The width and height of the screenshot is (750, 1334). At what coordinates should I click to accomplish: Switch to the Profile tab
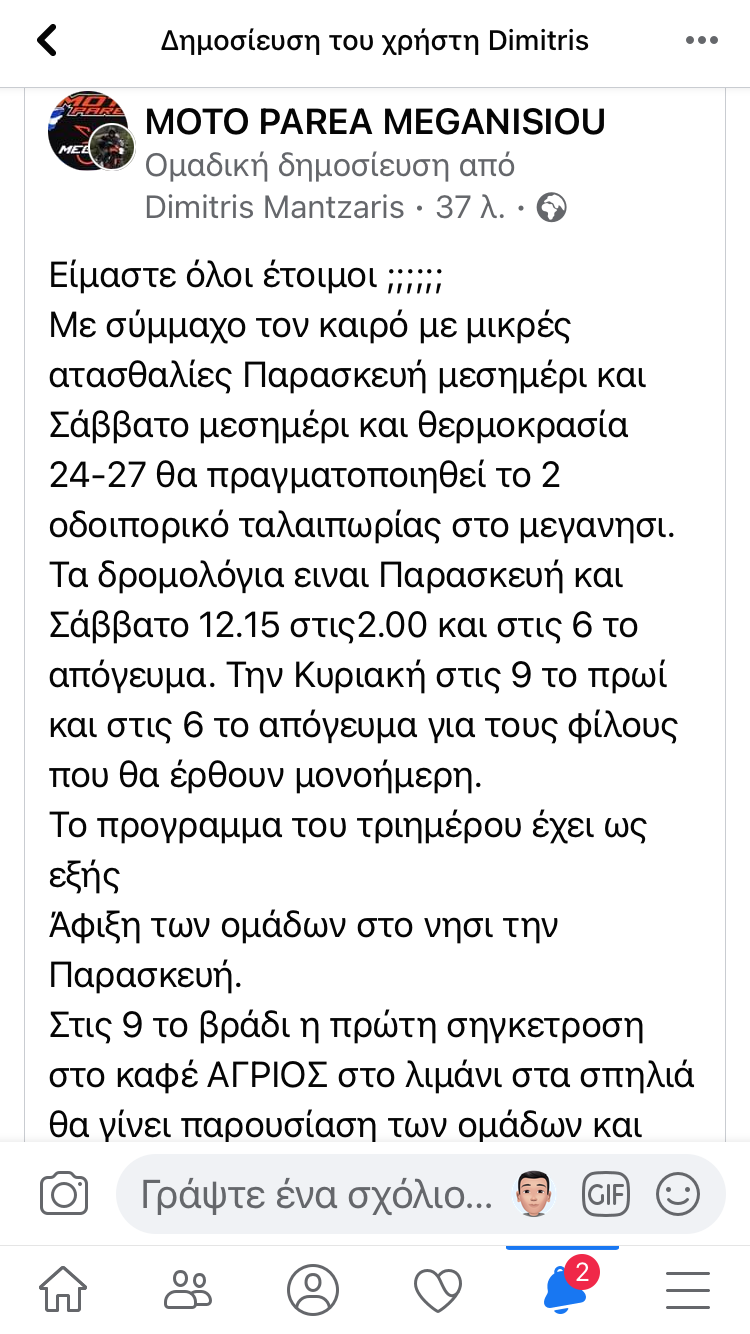tap(313, 1290)
